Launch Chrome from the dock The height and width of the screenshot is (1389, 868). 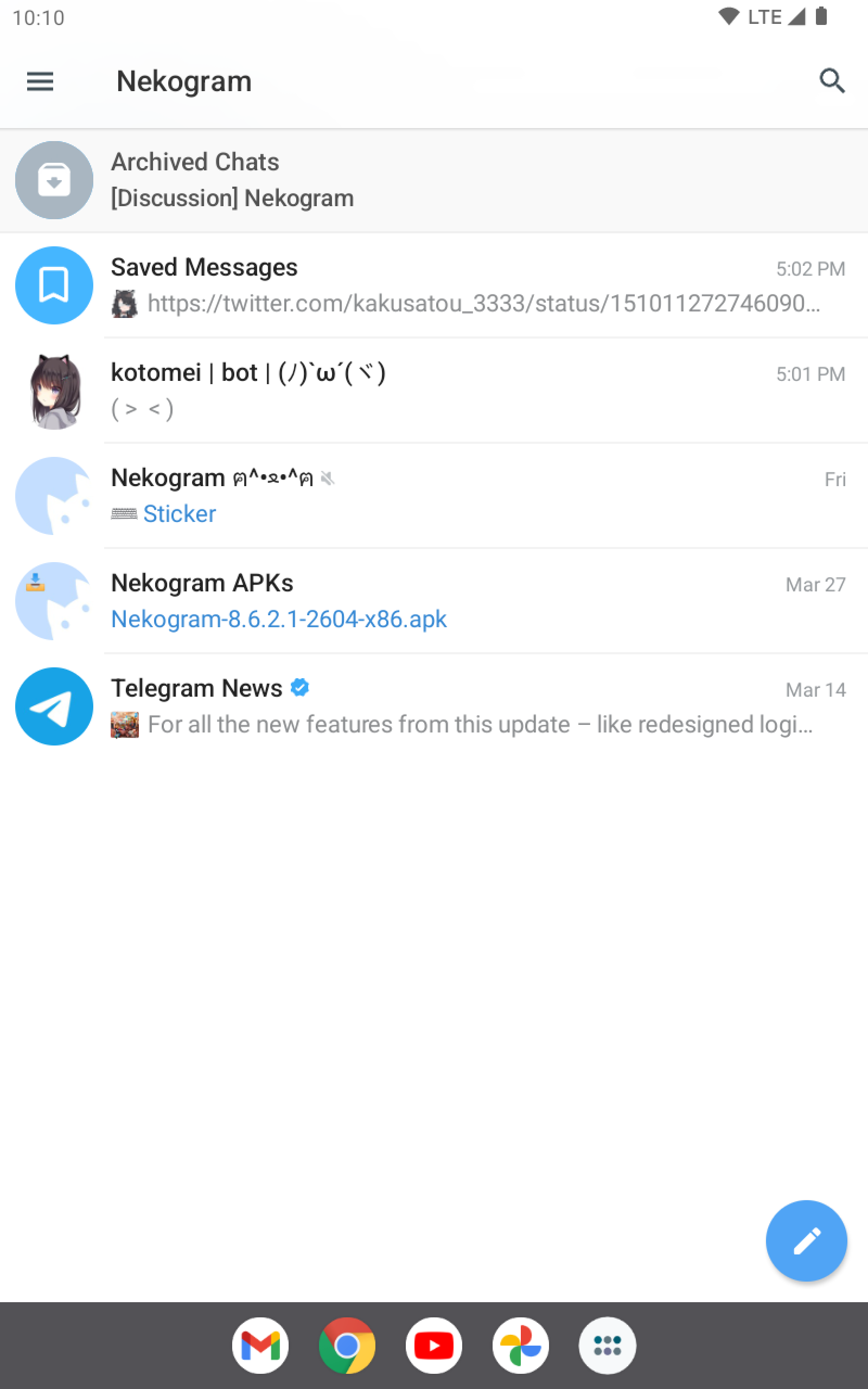click(x=347, y=1346)
